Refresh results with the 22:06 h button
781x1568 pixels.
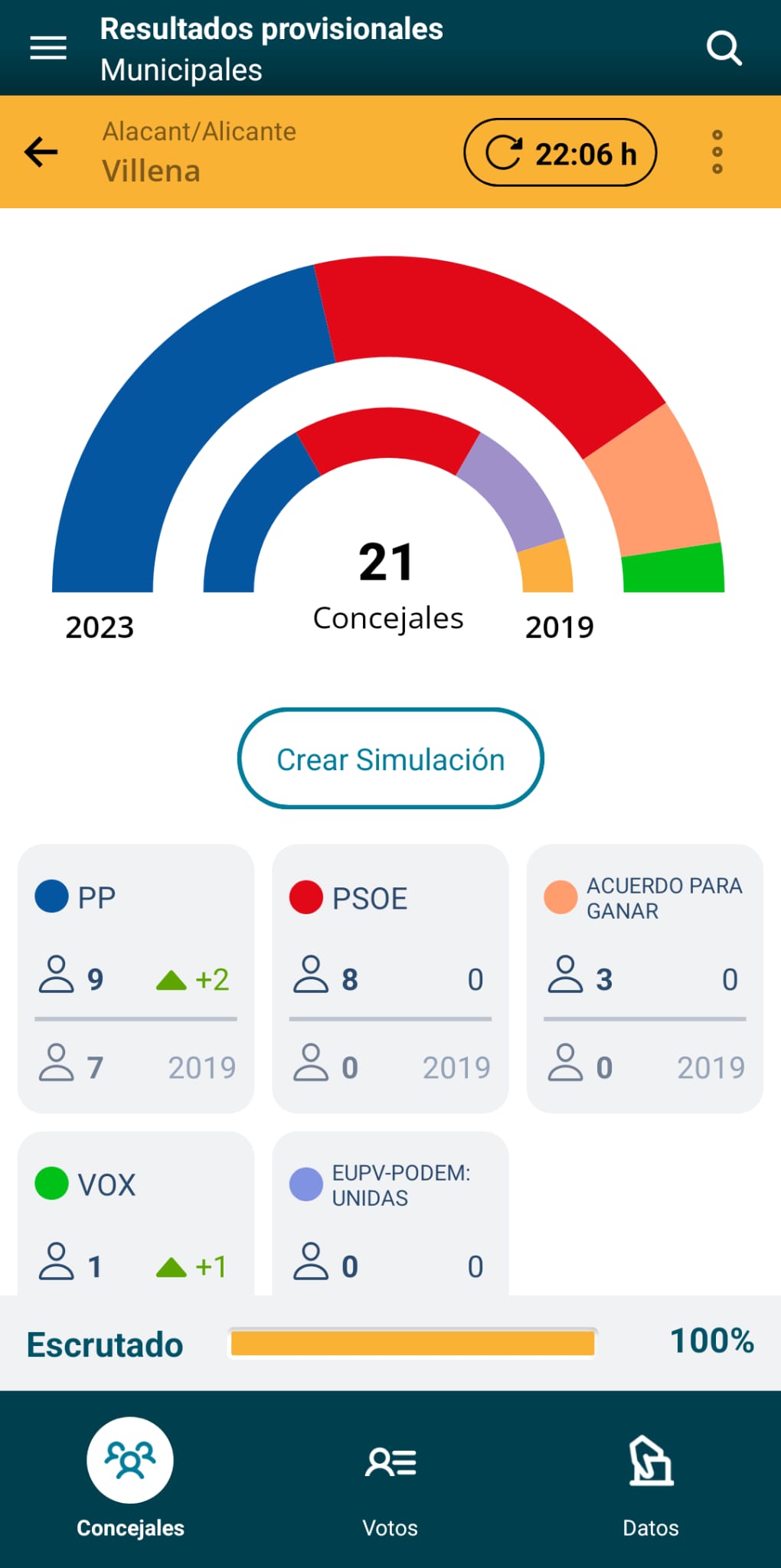click(560, 152)
